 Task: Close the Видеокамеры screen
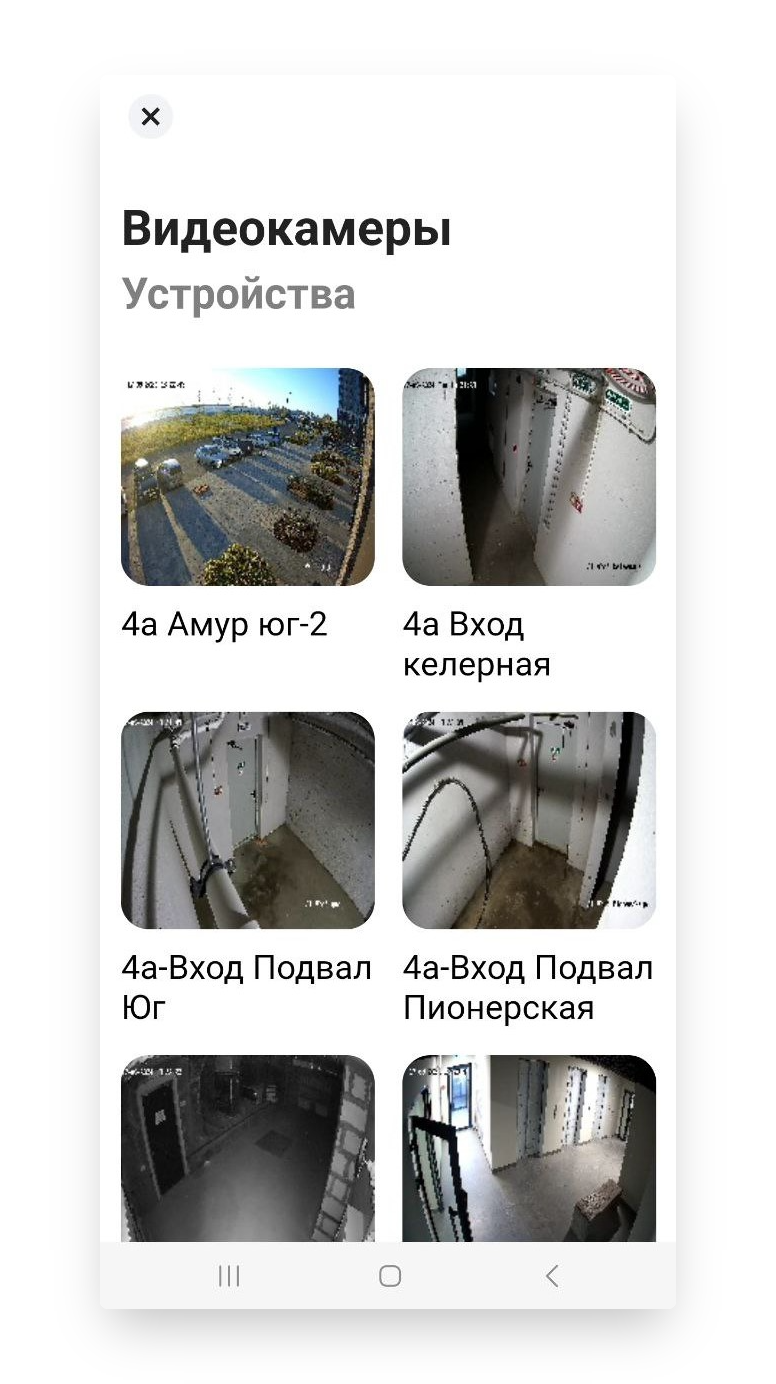(150, 117)
